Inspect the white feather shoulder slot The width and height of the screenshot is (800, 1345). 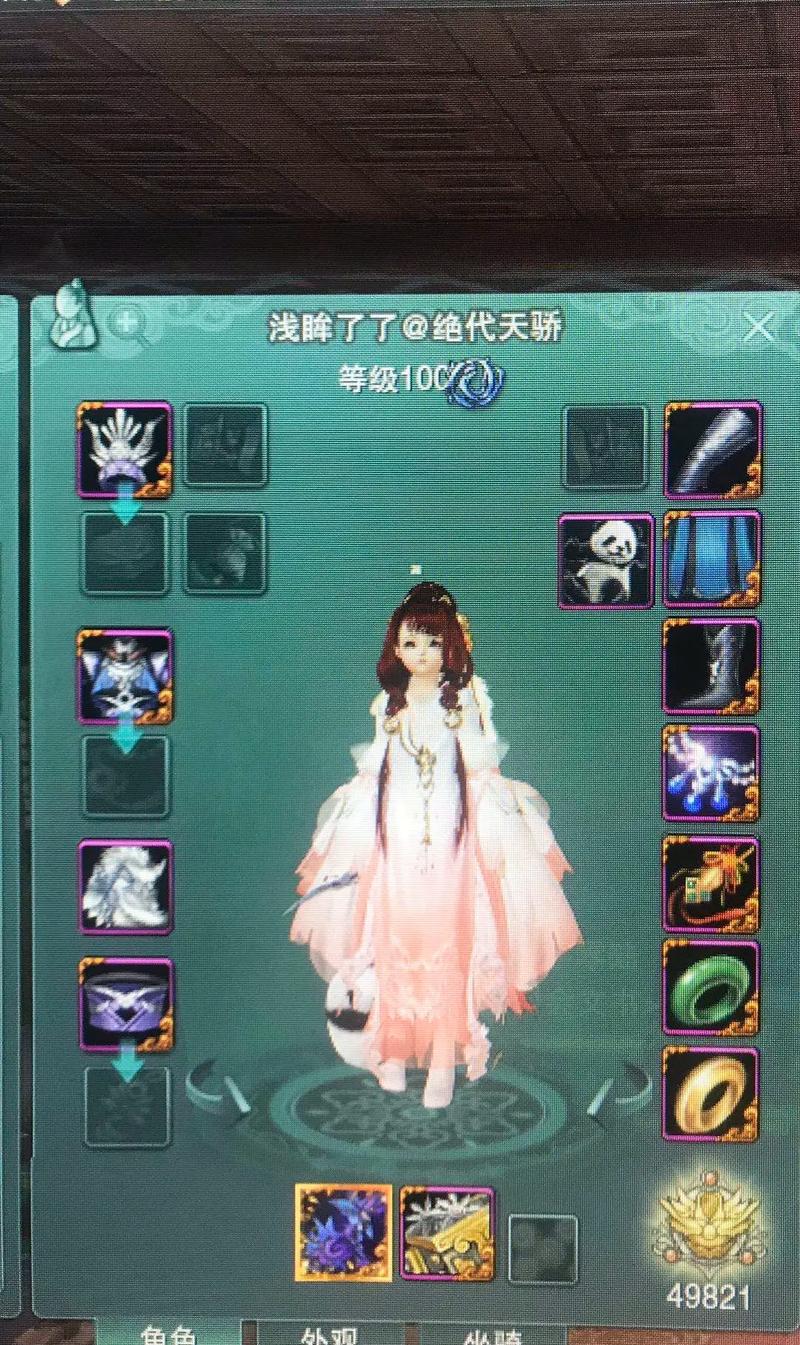pos(125,886)
